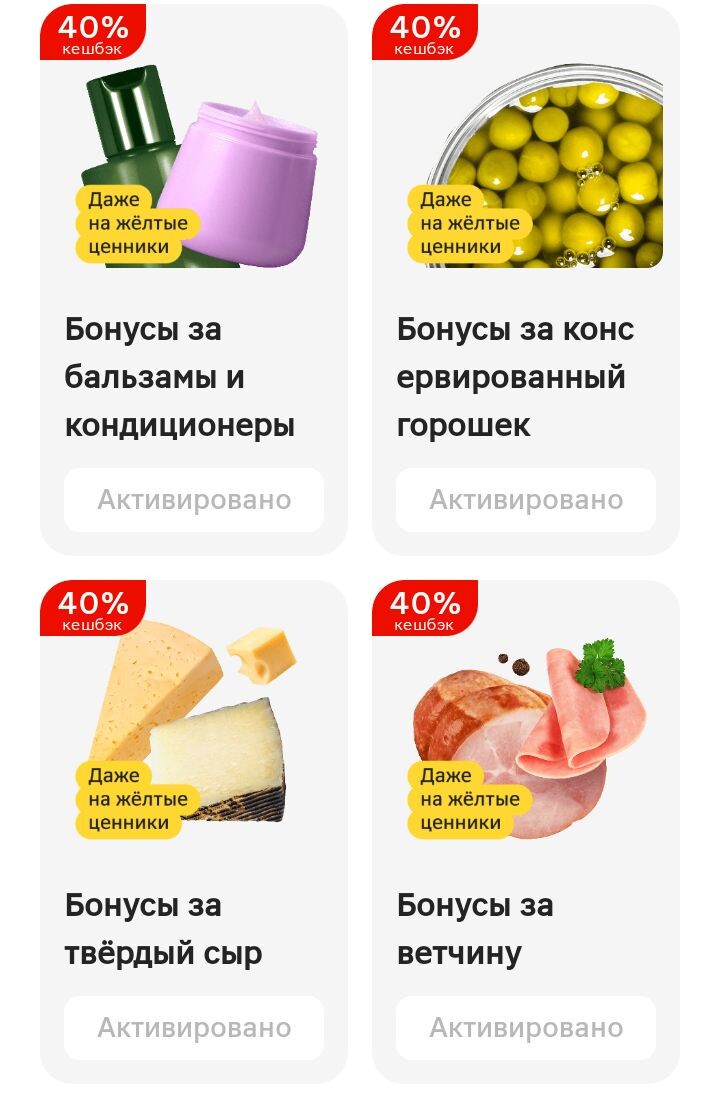
Task: Click Активировано on the peas offer
Action: point(525,500)
